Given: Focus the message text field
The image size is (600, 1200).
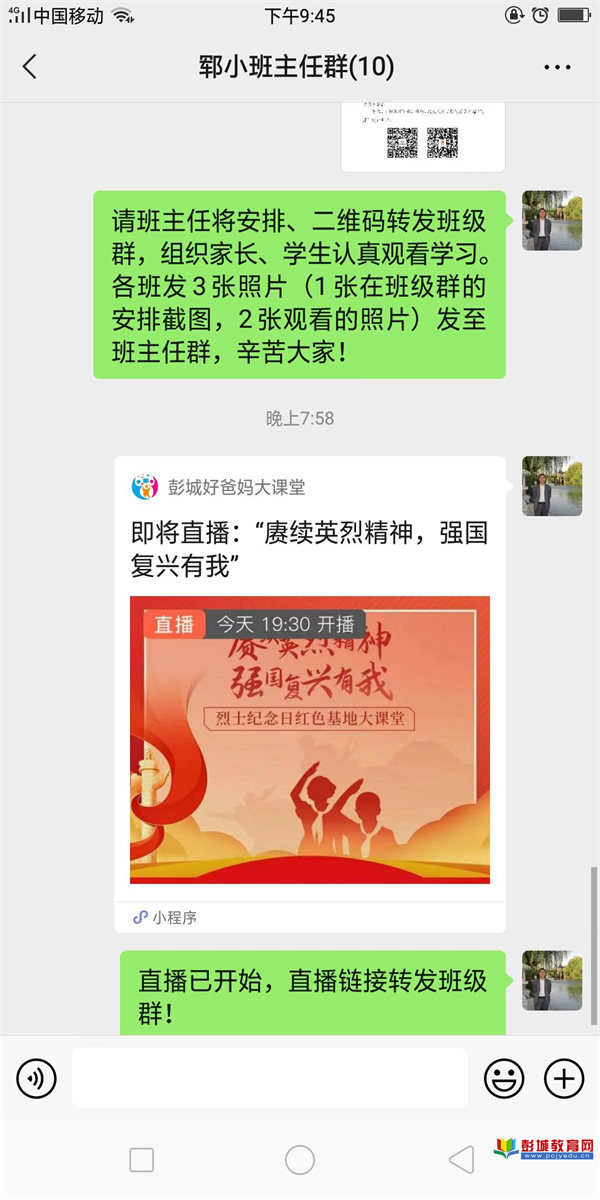Looking at the screenshot, I should tap(270, 1078).
